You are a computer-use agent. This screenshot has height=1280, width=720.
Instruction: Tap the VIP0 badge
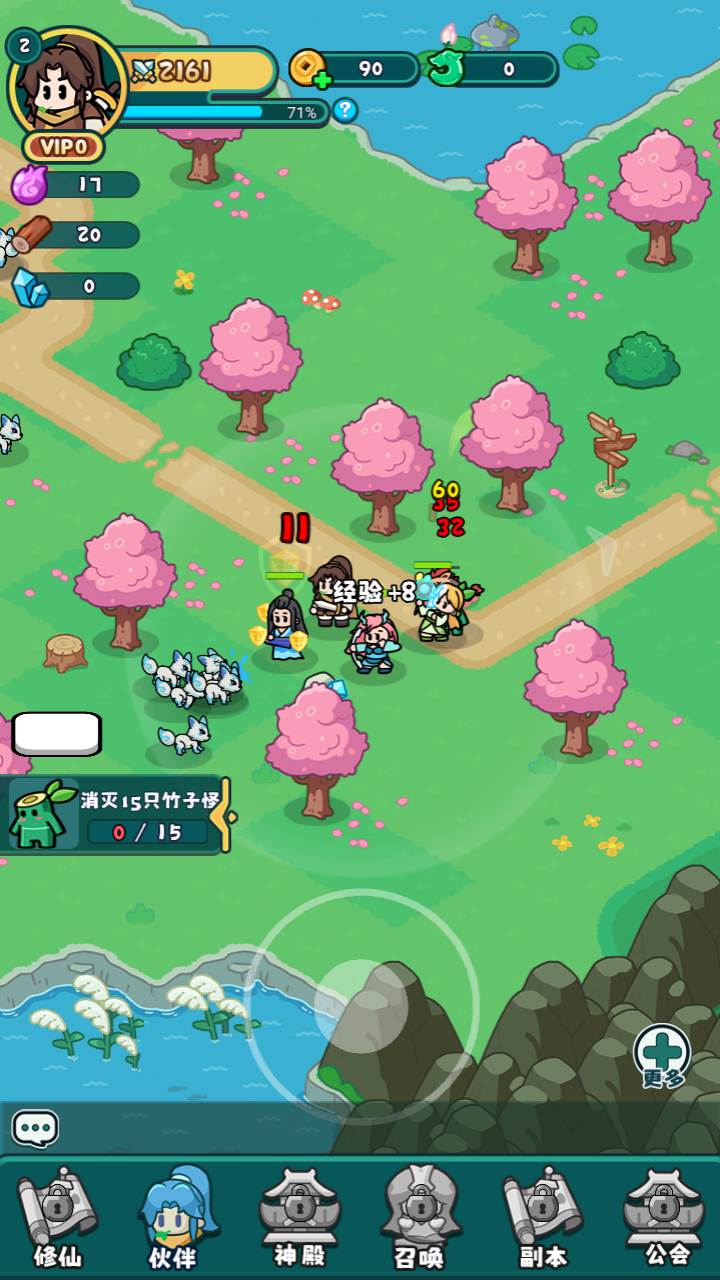(64, 147)
